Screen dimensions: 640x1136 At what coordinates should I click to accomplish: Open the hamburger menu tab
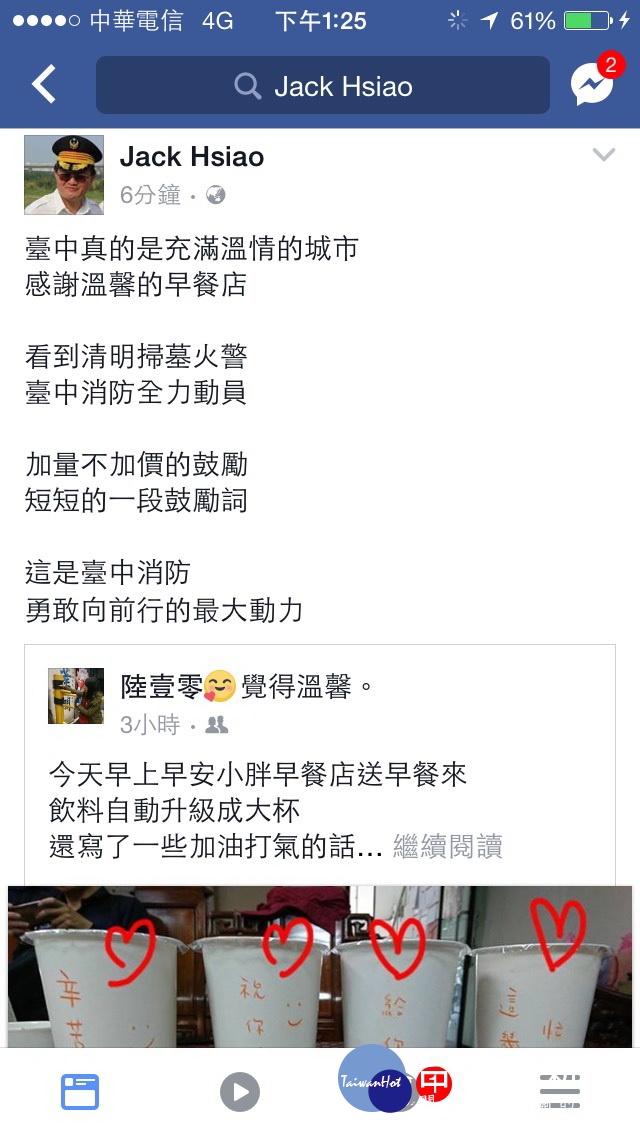tap(560, 1091)
